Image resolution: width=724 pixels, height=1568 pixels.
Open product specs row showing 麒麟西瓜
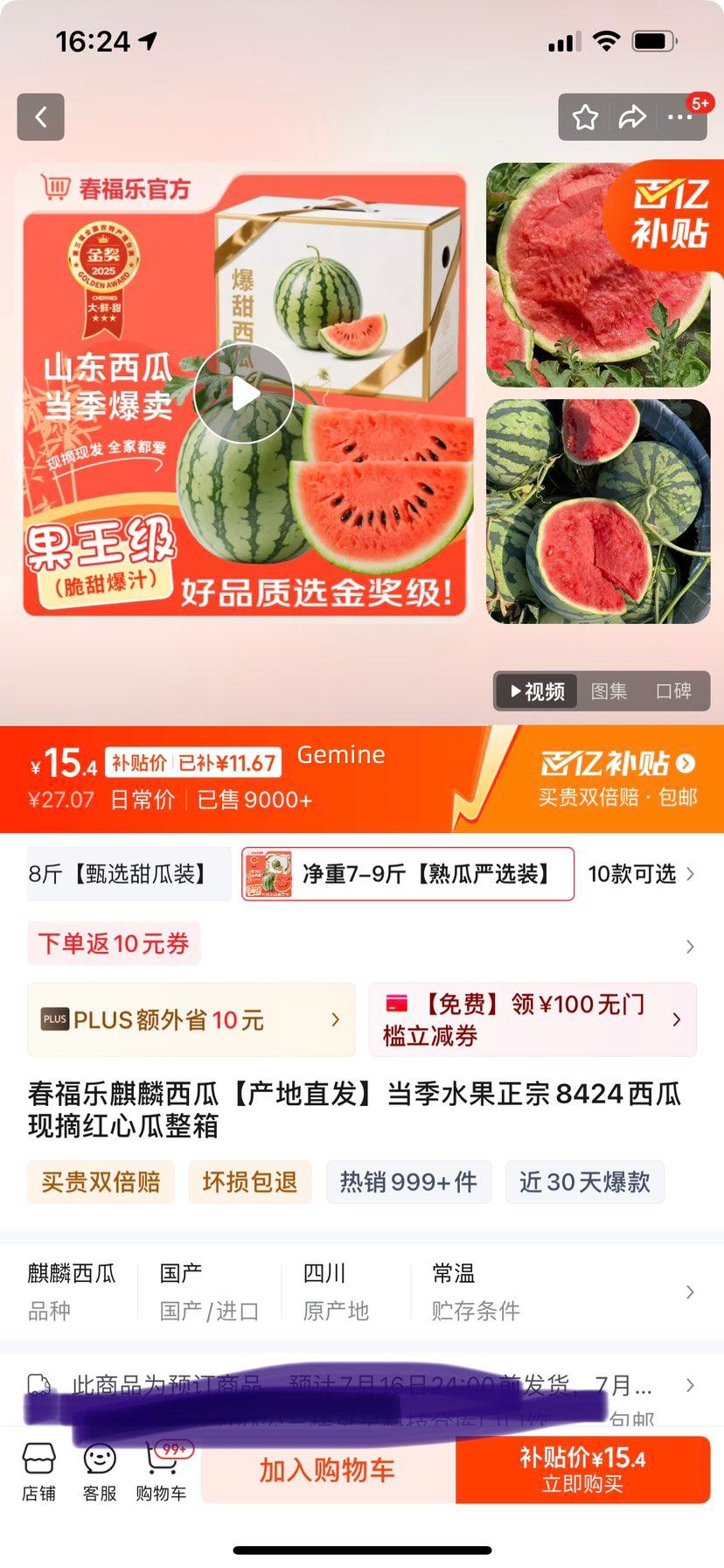tap(361, 1291)
